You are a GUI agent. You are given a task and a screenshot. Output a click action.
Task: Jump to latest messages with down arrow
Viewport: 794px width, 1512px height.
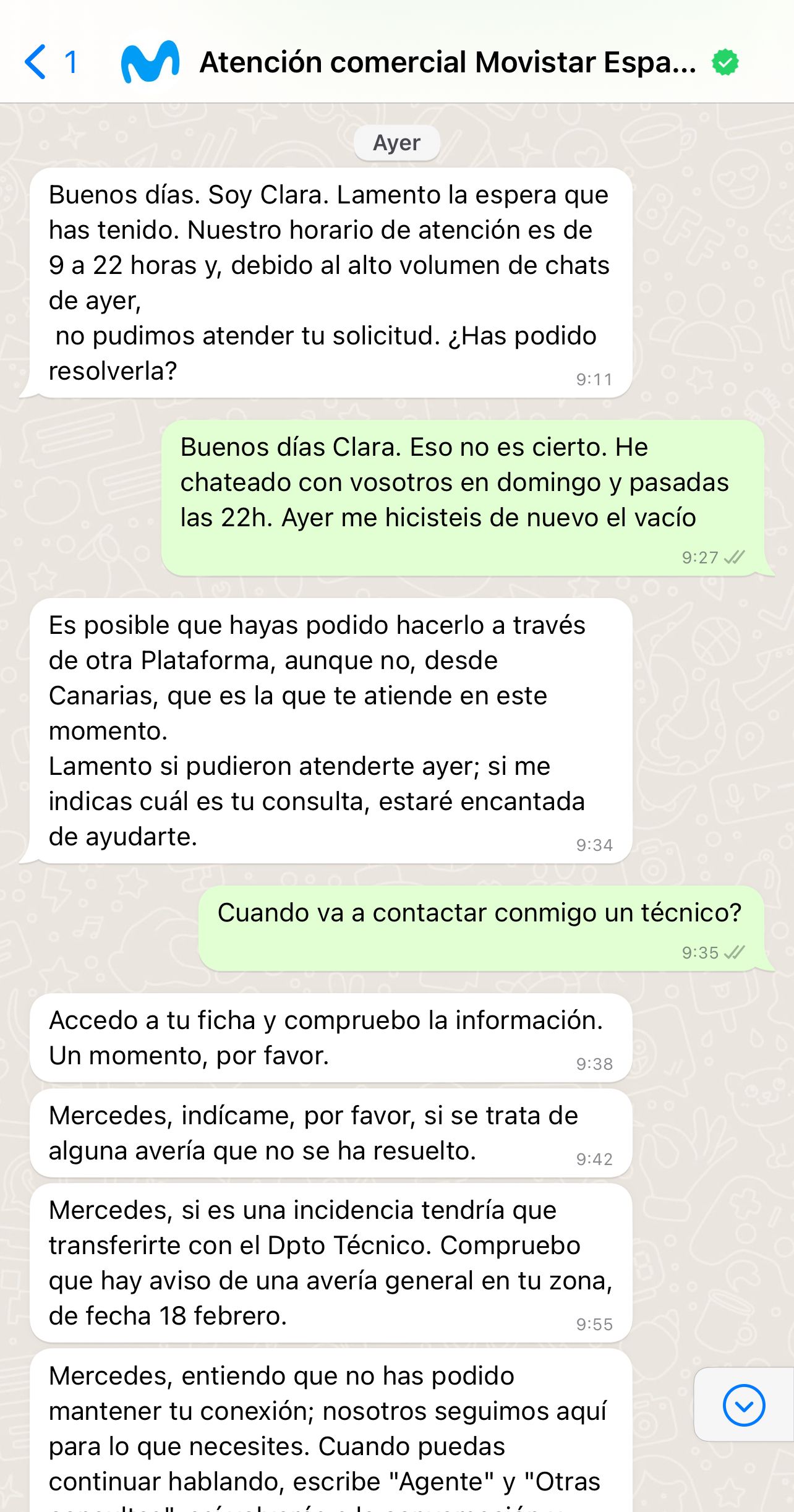743,1405
